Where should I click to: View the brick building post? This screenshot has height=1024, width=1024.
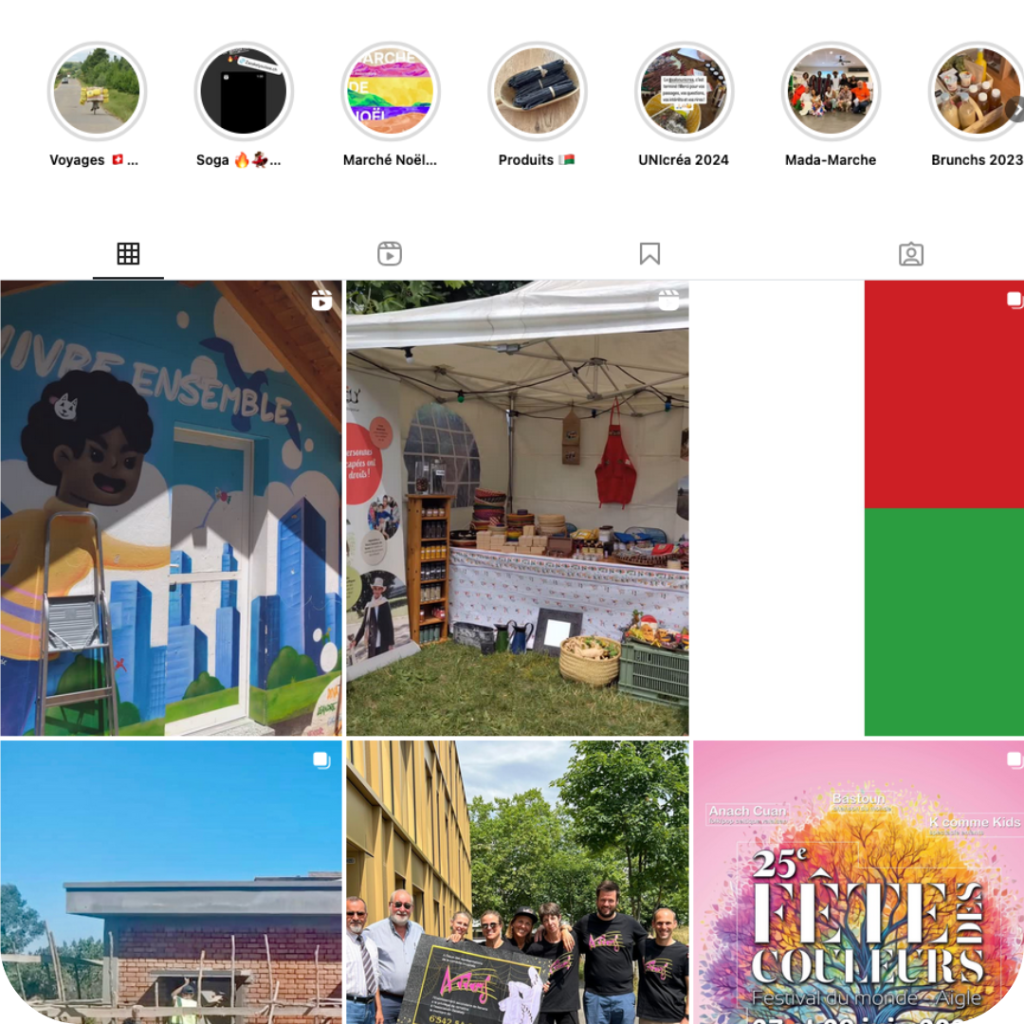pyautogui.click(x=170, y=882)
